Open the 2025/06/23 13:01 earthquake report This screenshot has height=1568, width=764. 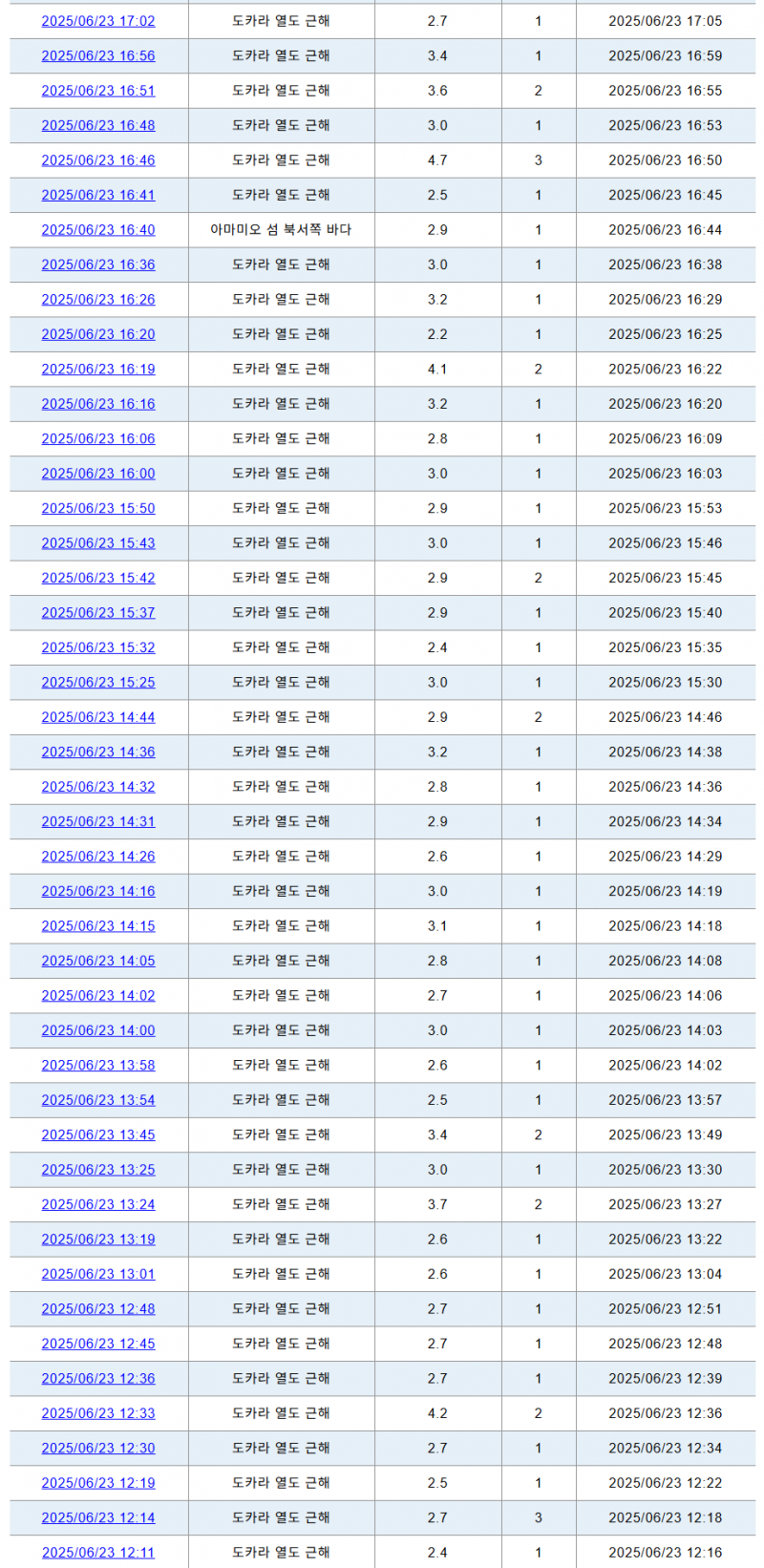pyautogui.click(x=97, y=1274)
